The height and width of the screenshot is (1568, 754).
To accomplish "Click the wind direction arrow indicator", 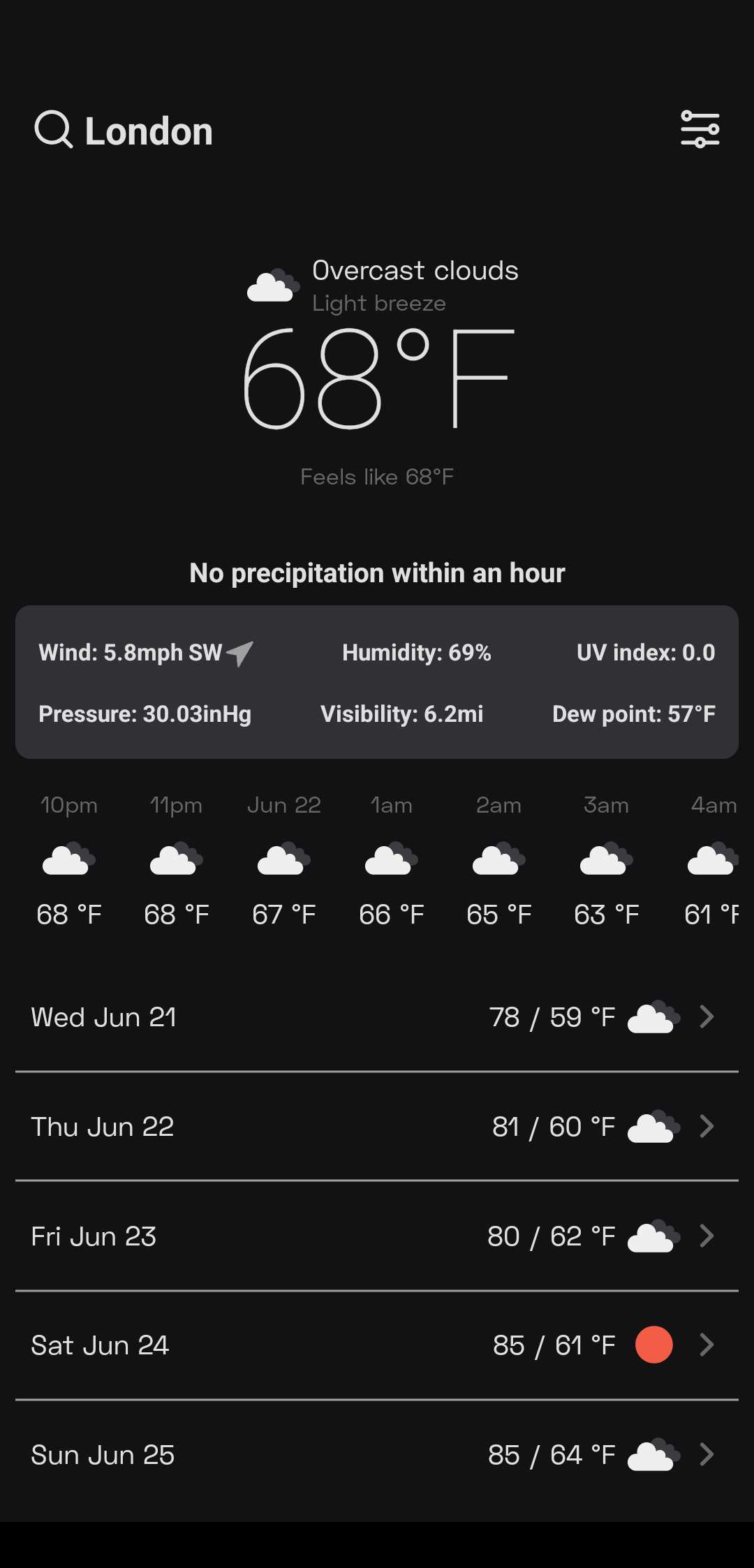I will coord(239,654).
